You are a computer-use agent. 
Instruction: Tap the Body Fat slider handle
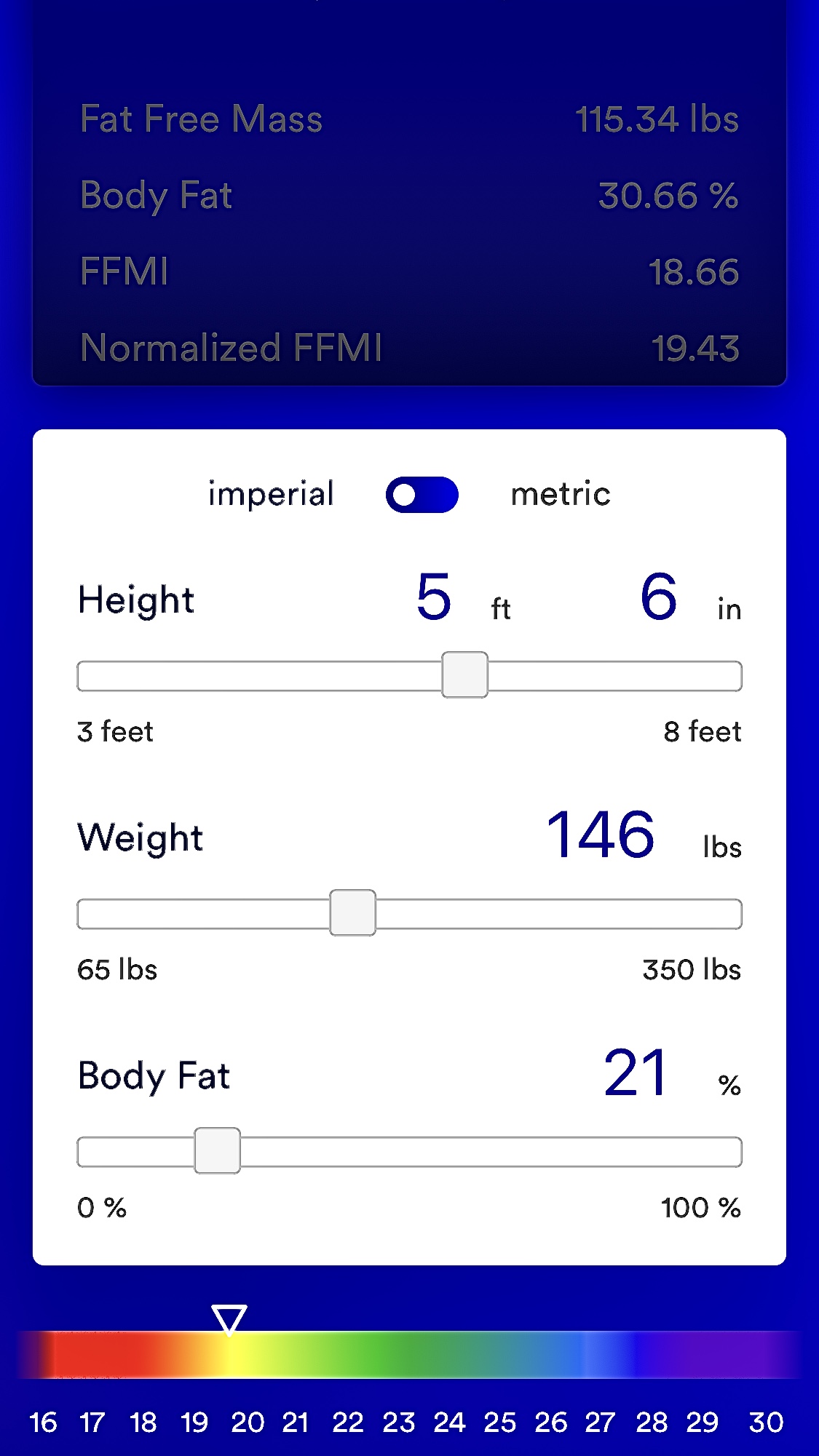click(217, 1150)
